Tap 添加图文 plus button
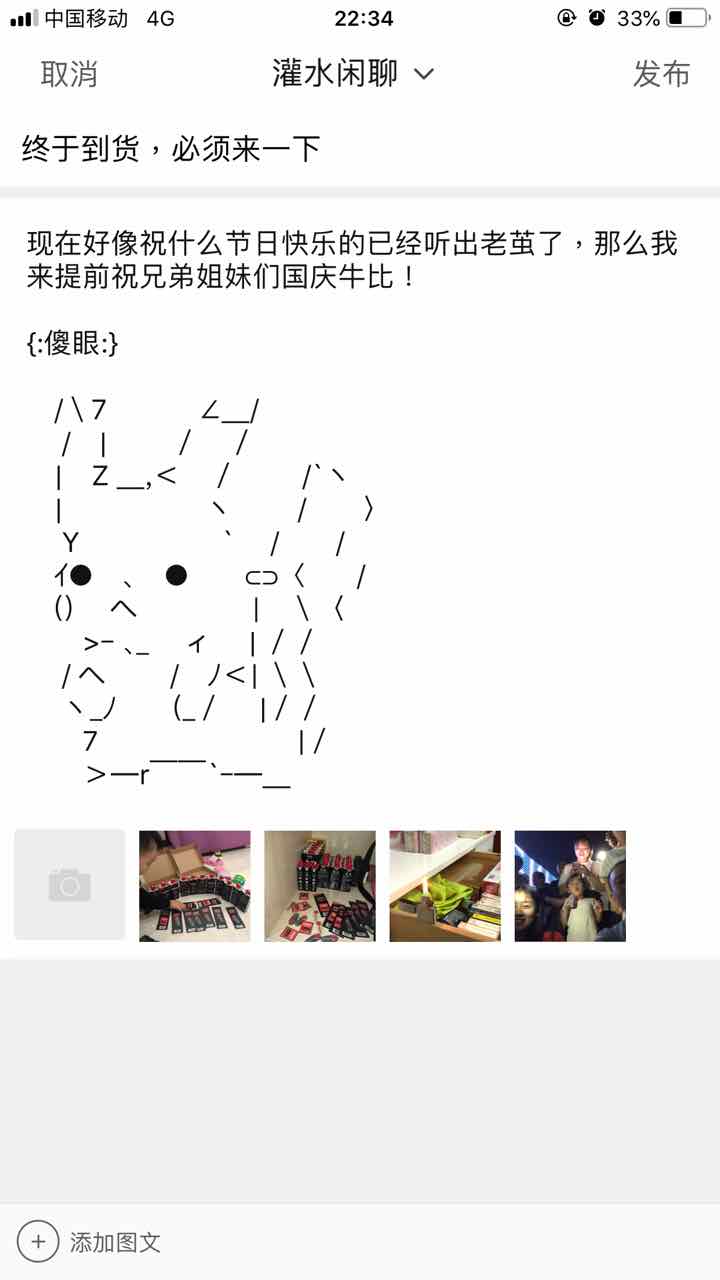Viewport: 720px width, 1280px height. (x=38, y=1242)
